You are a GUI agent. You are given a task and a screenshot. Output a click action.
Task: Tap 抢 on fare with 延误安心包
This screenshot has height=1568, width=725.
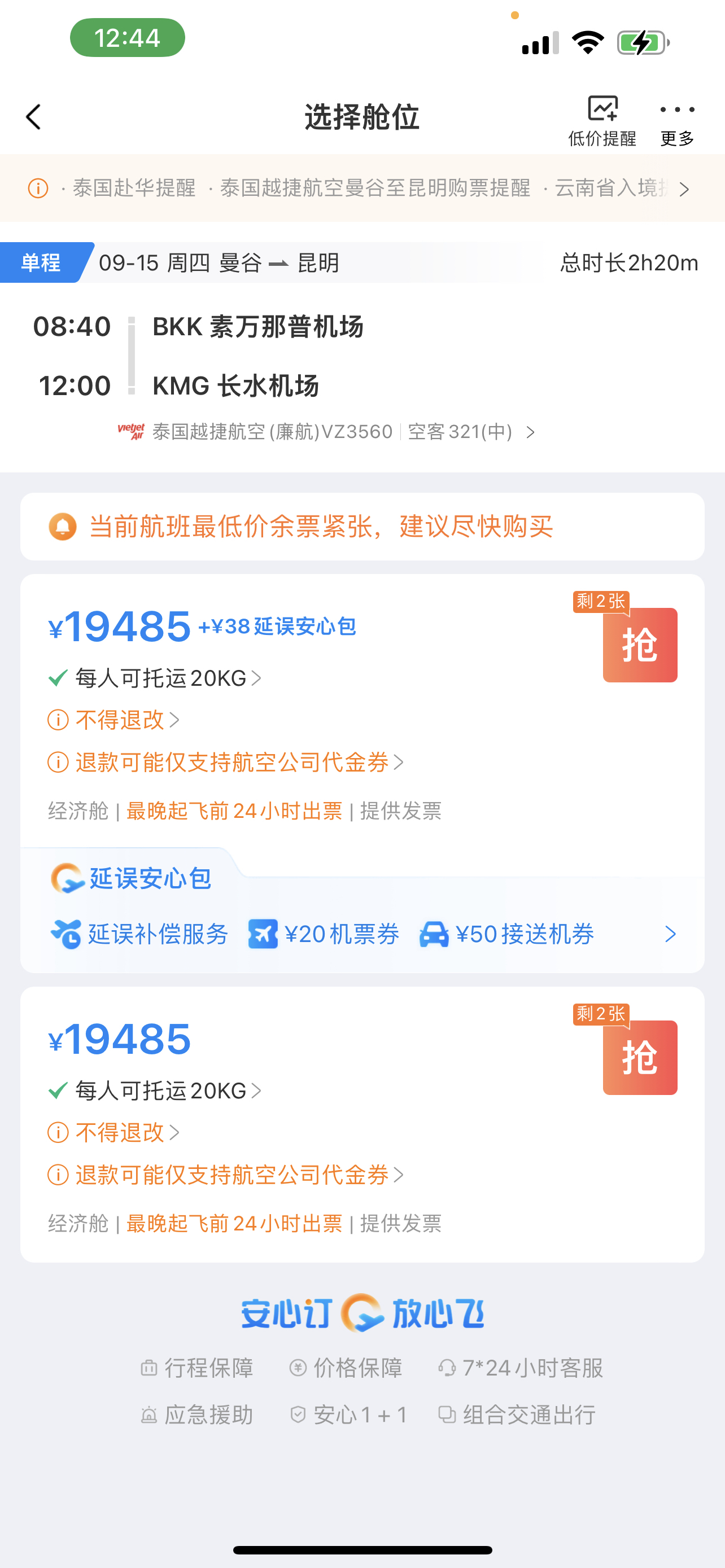tap(640, 645)
